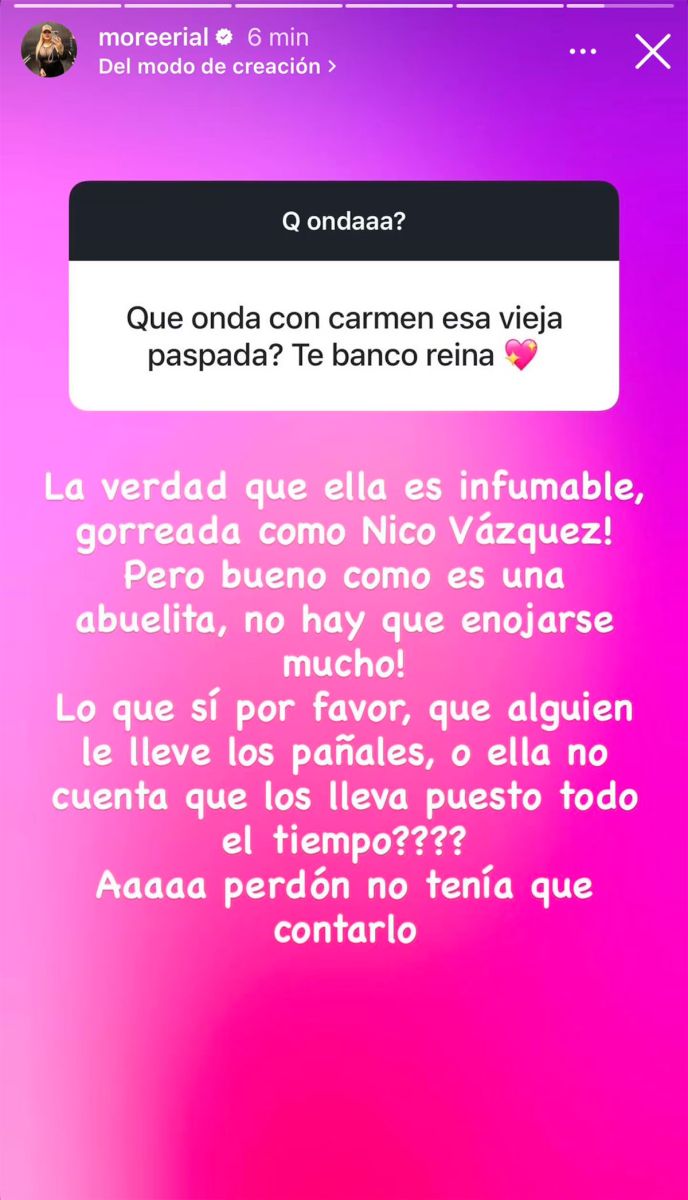
Task: Close the story viewer
Action: 653,51
